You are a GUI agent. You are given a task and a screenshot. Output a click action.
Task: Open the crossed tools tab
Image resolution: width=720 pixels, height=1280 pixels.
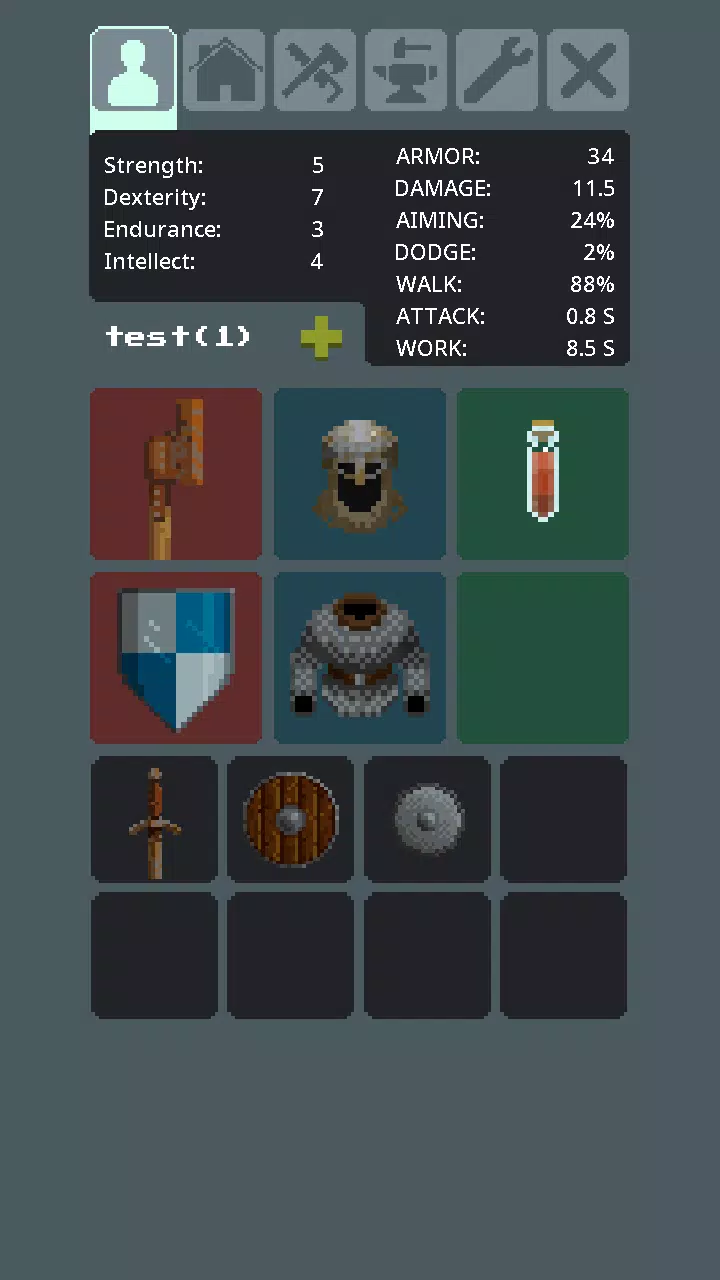[315, 70]
